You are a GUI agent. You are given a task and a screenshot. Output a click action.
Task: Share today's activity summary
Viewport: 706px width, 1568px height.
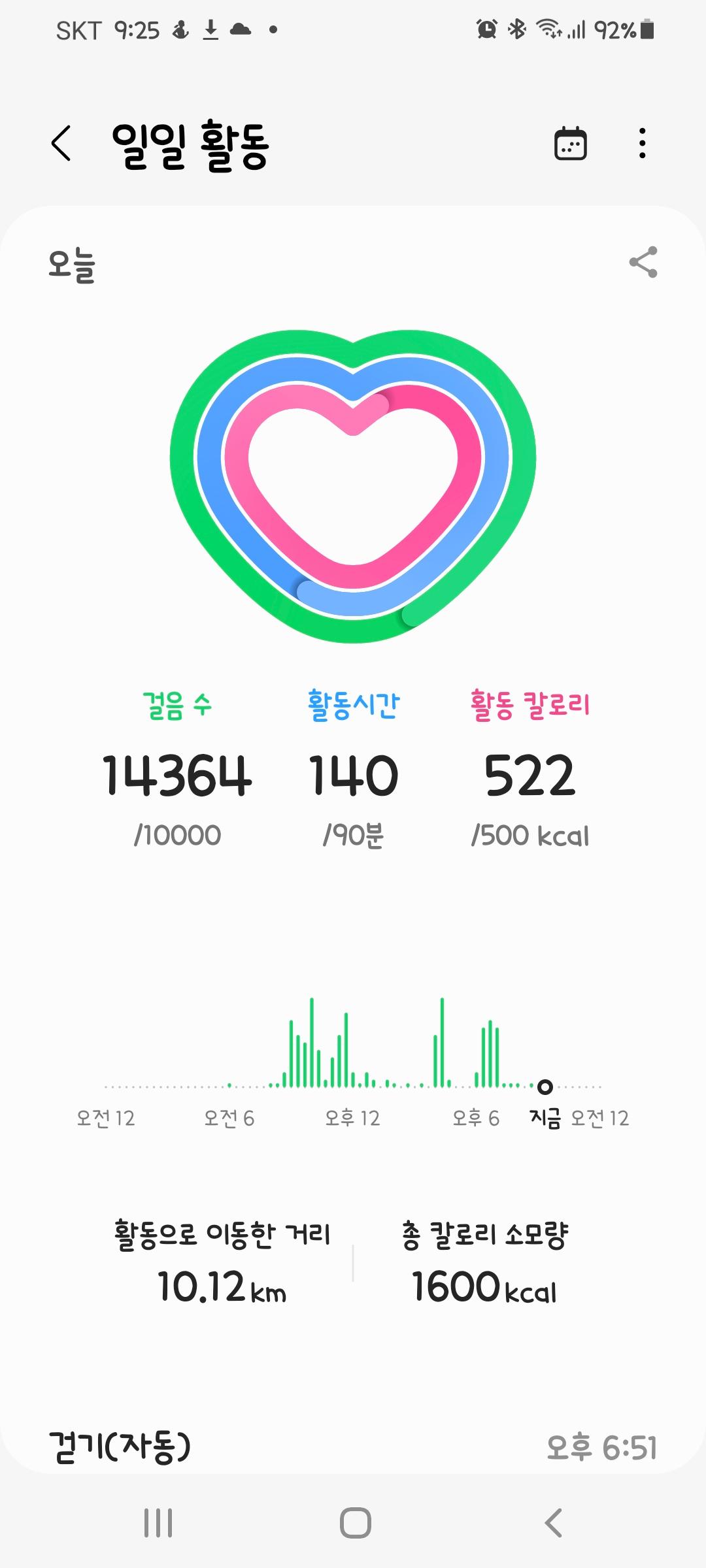(643, 263)
